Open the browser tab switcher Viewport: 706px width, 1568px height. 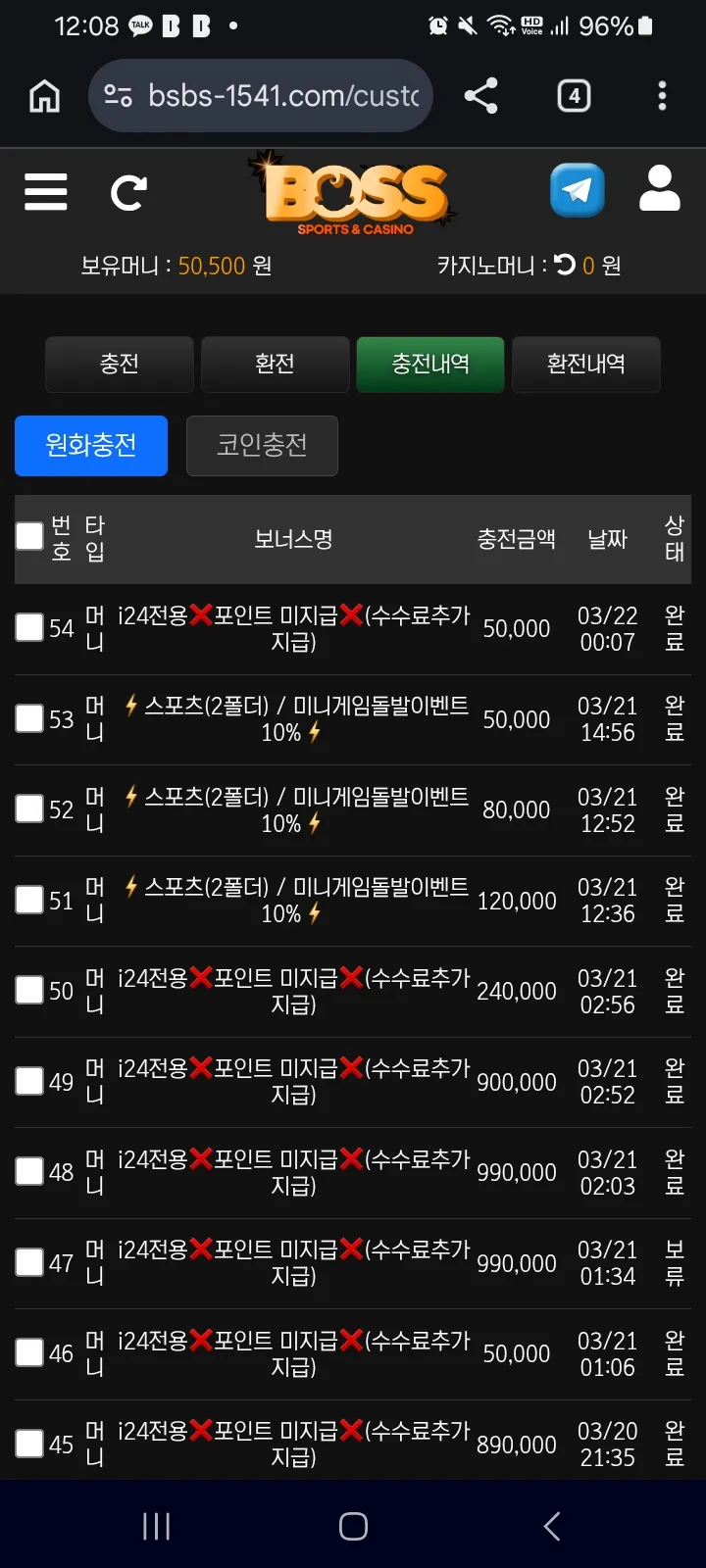click(x=574, y=96)
